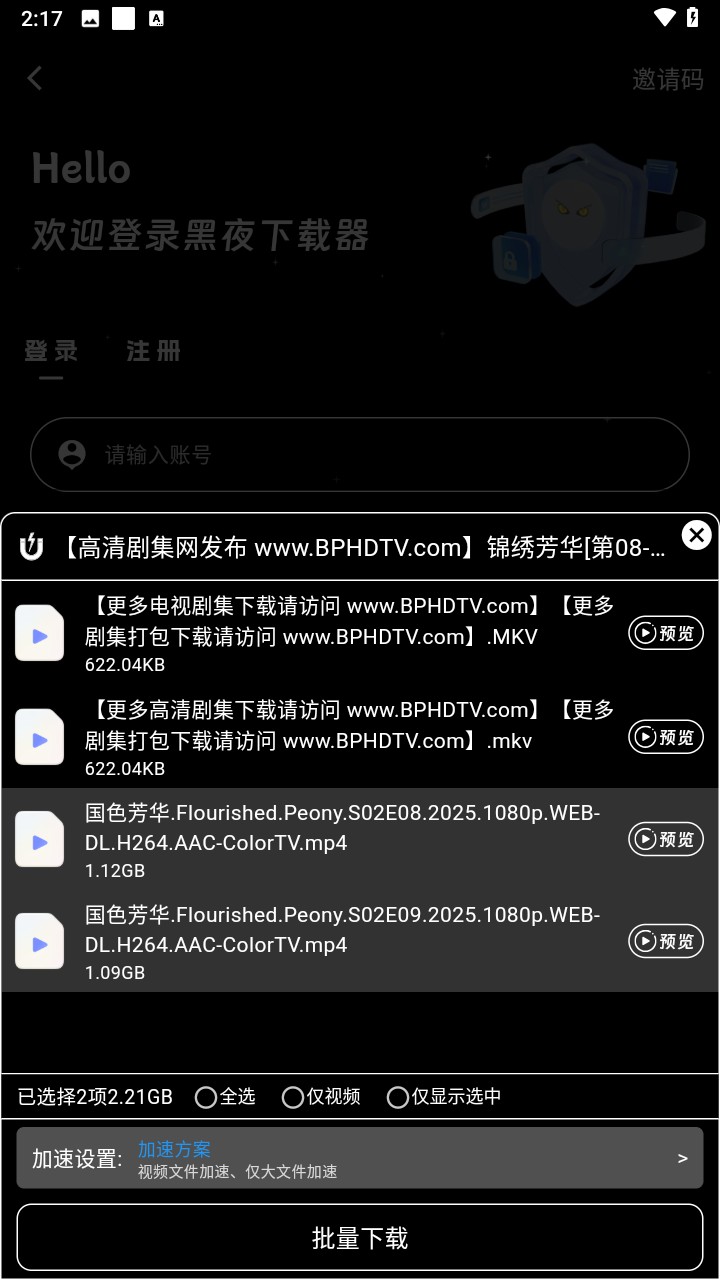The height and width of the screenshot is (1280, 720).
Task: Select the first 电视剧集 .MKV file row
Action: 340,633
